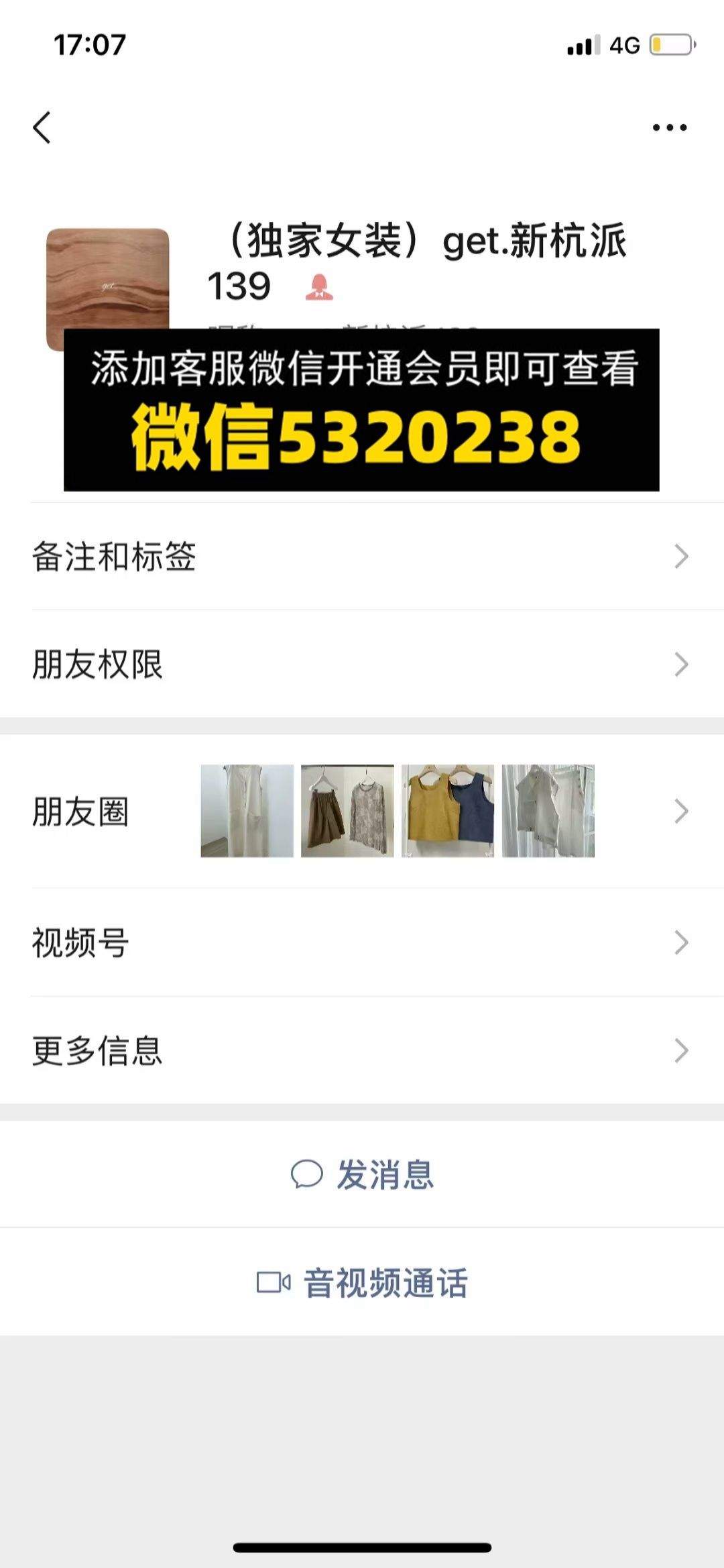Open 朋友权限 settings
Viewport: 724px width, 1568px height.
362,664
